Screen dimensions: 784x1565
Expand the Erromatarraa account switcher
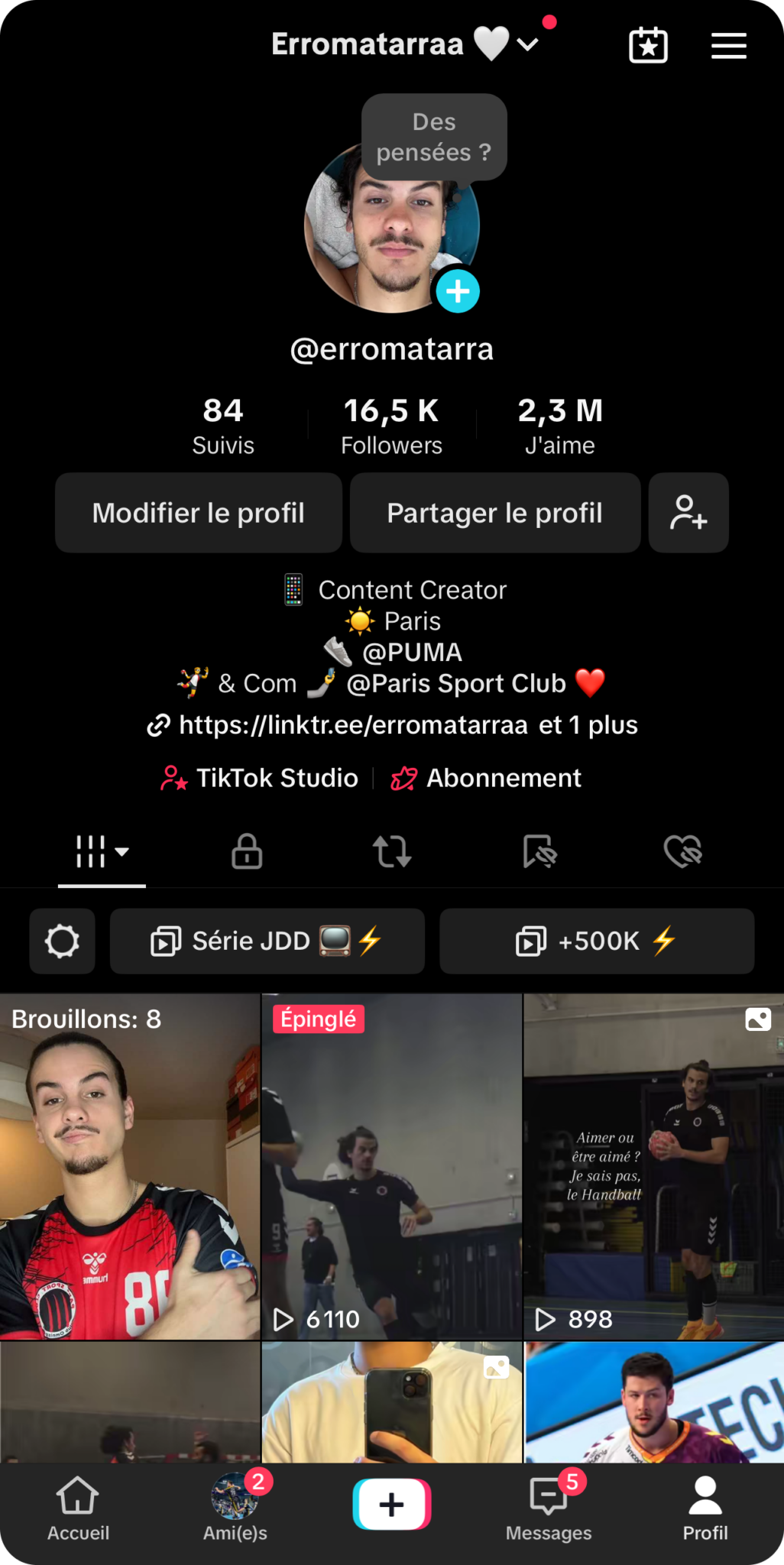coord(528,44)
